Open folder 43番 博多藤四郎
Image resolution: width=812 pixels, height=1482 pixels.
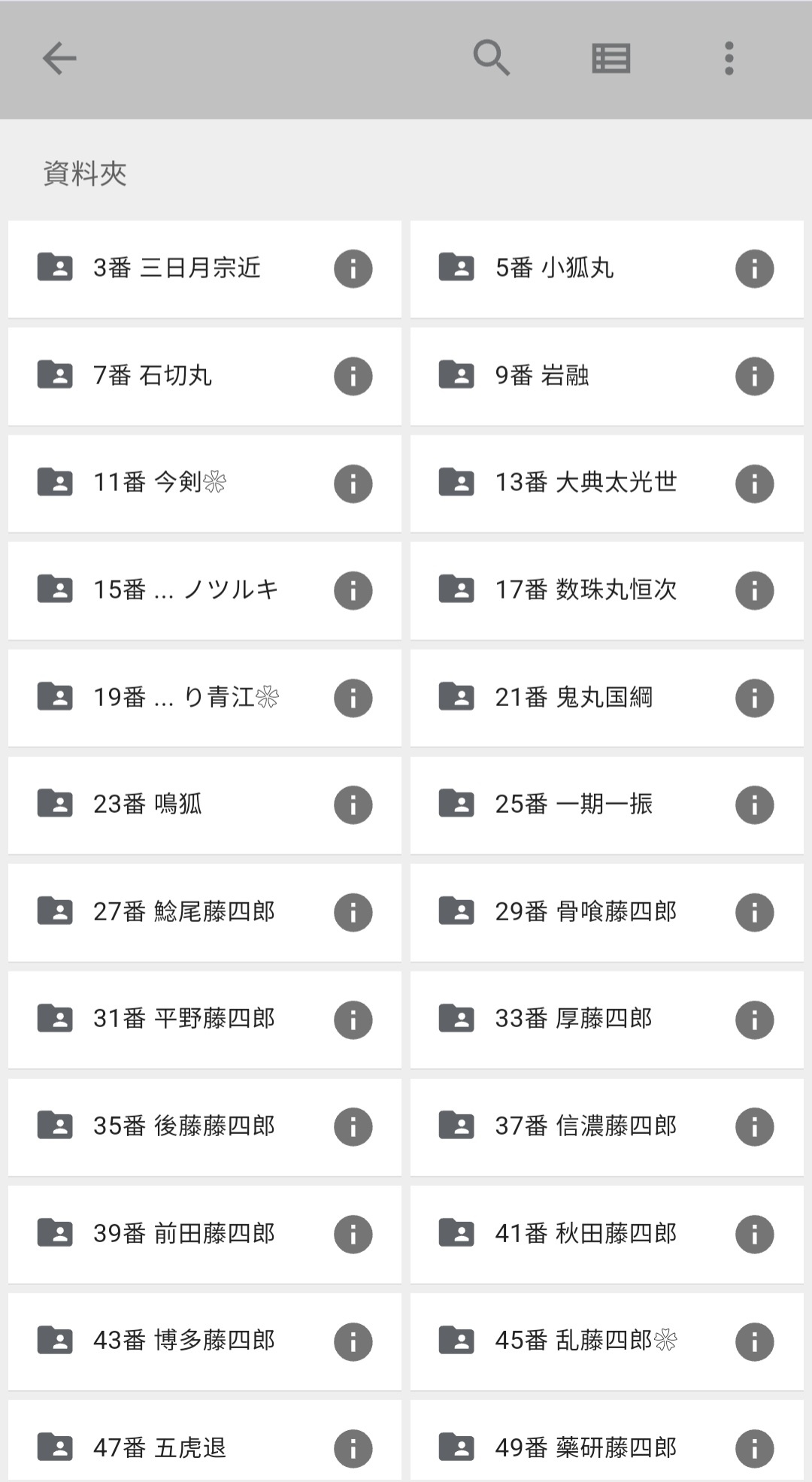(205, 1341)
